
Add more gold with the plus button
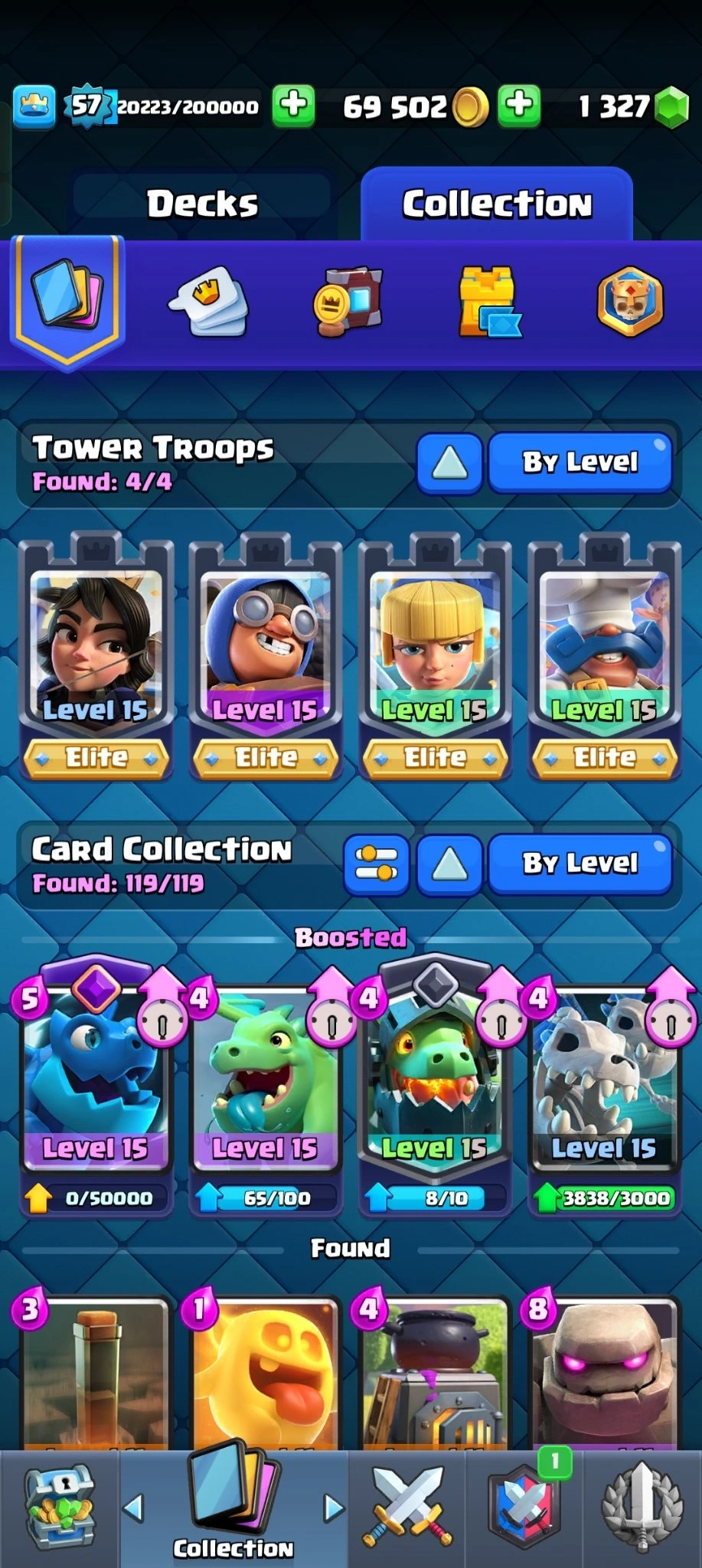click(520, 104)
